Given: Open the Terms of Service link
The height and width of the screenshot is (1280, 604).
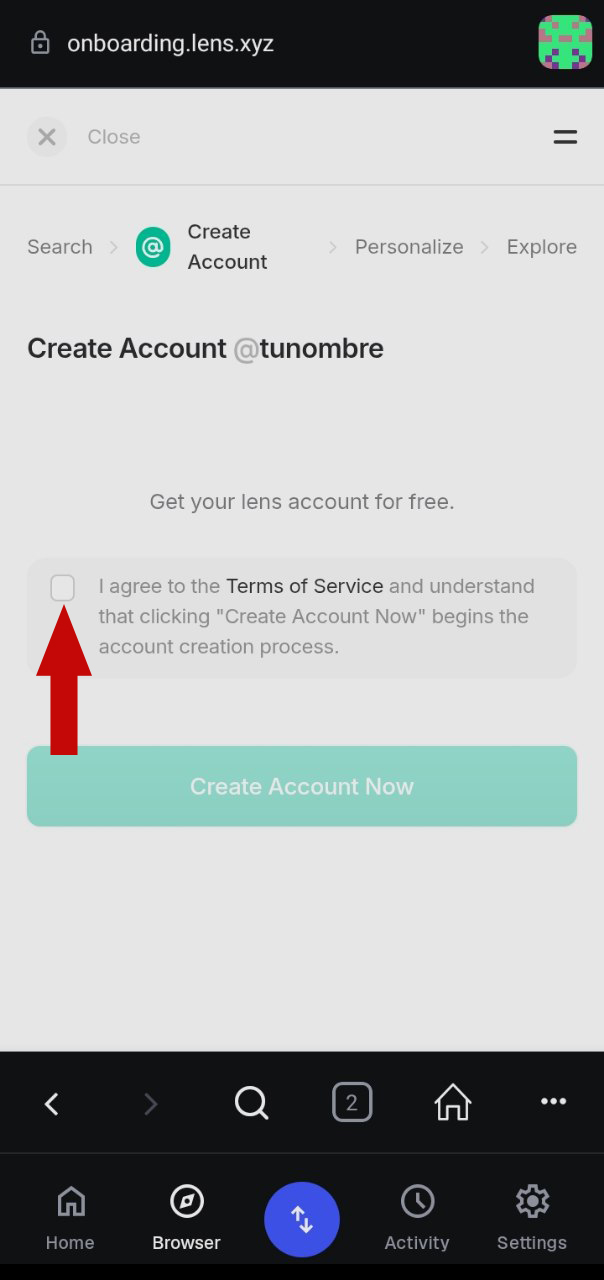Looking at the screenshot, I should tap(304, 586).
